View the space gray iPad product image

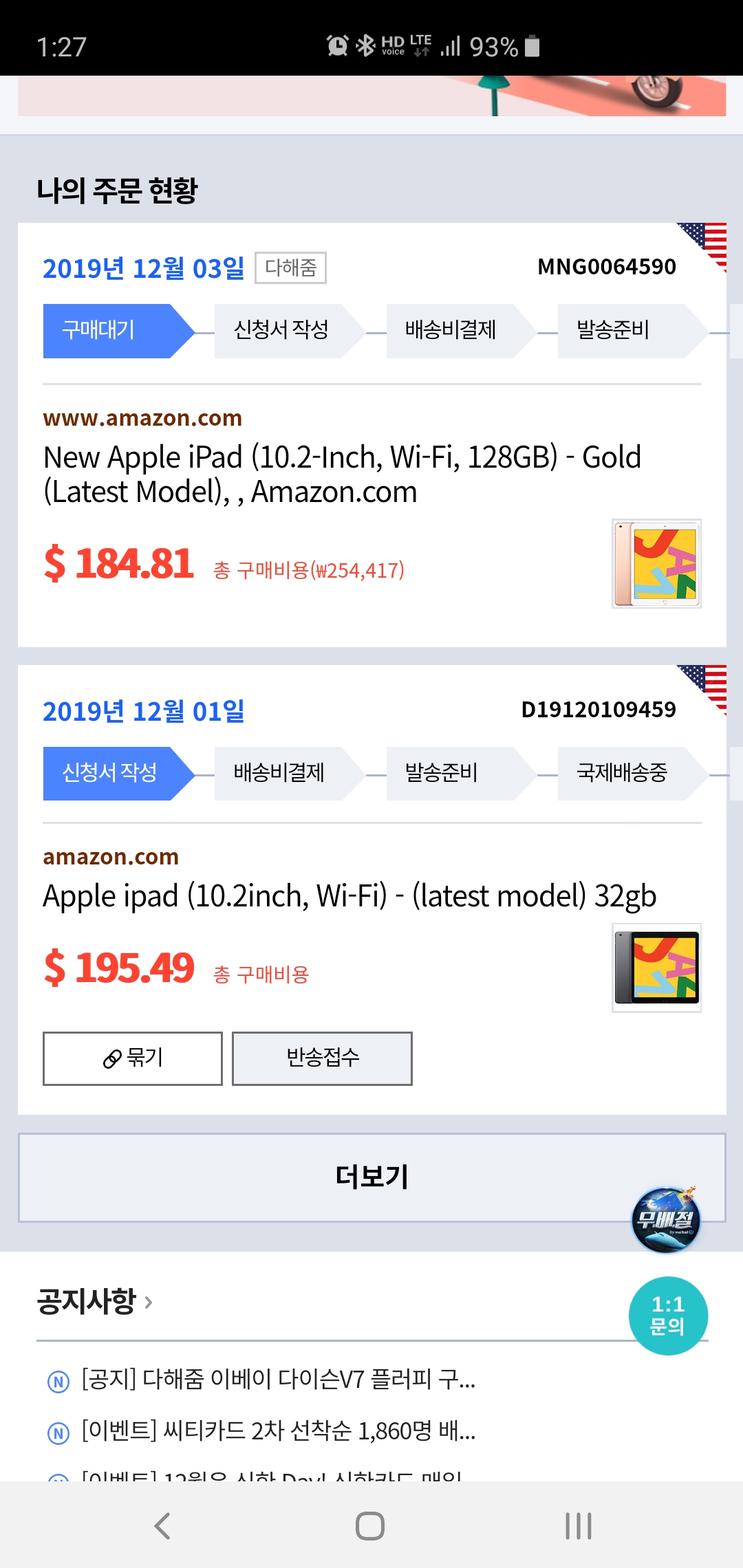click(x=656, y=968)
